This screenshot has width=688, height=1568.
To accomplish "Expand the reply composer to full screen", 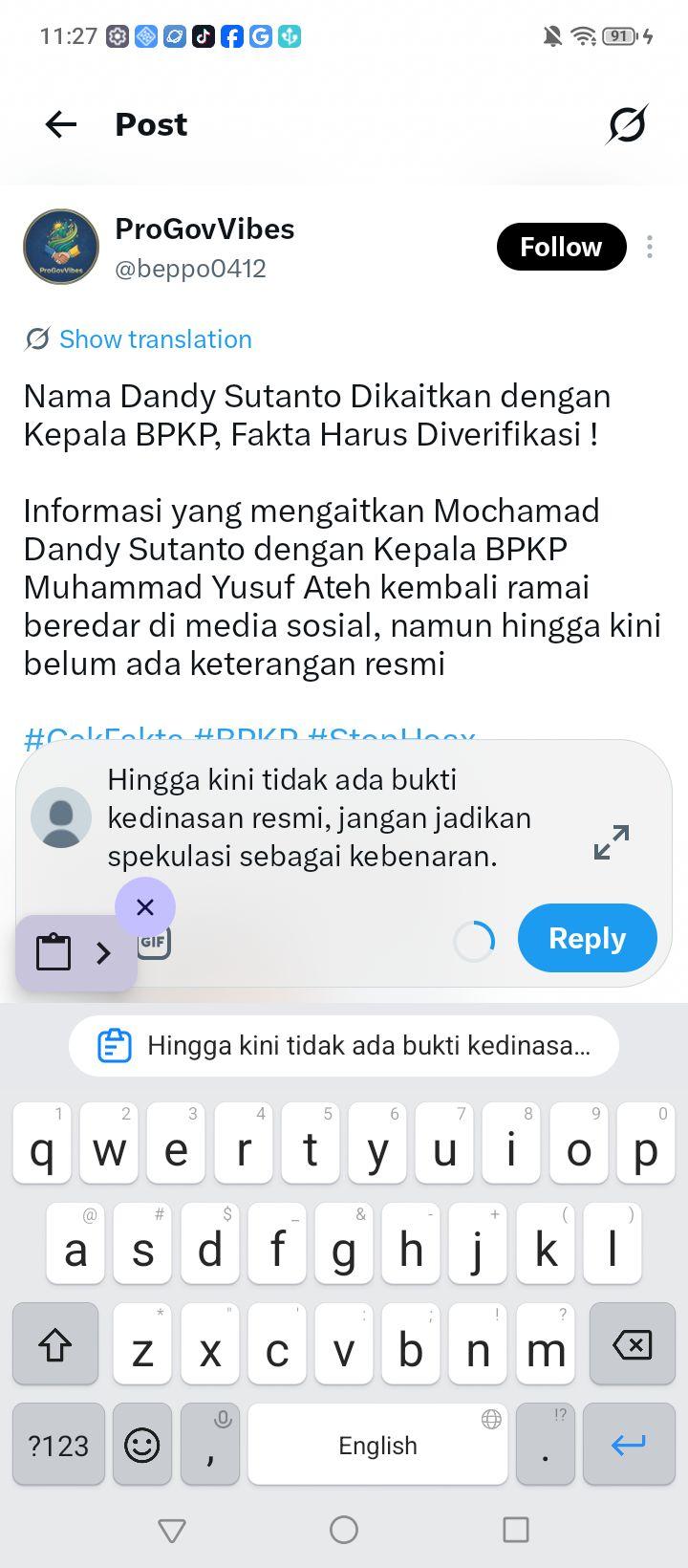I will click(x=612, y=841).
